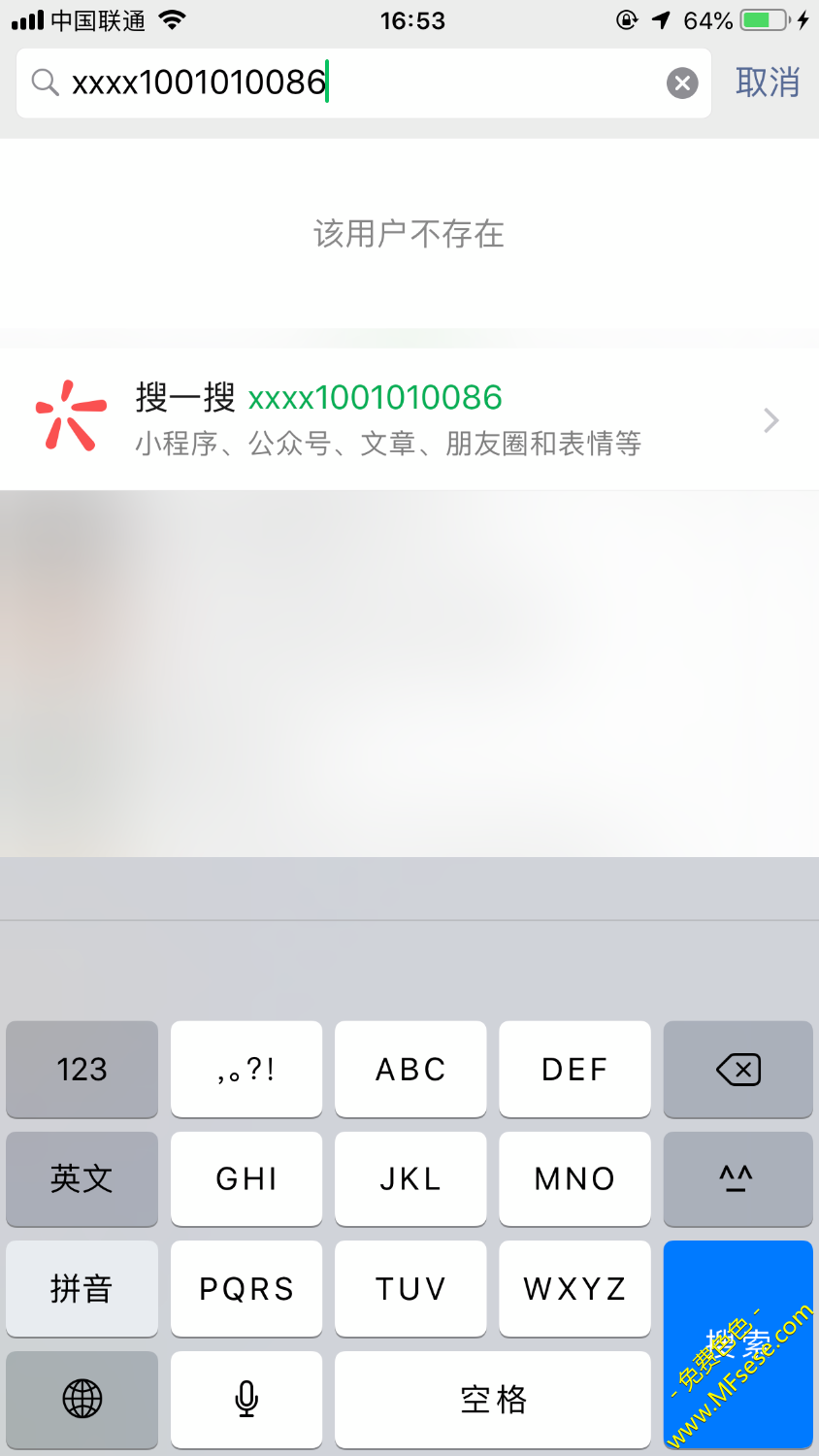Cancel the search with 取消
The height and width of the screenshot is (1456, 819).
[x=767, y=83]
